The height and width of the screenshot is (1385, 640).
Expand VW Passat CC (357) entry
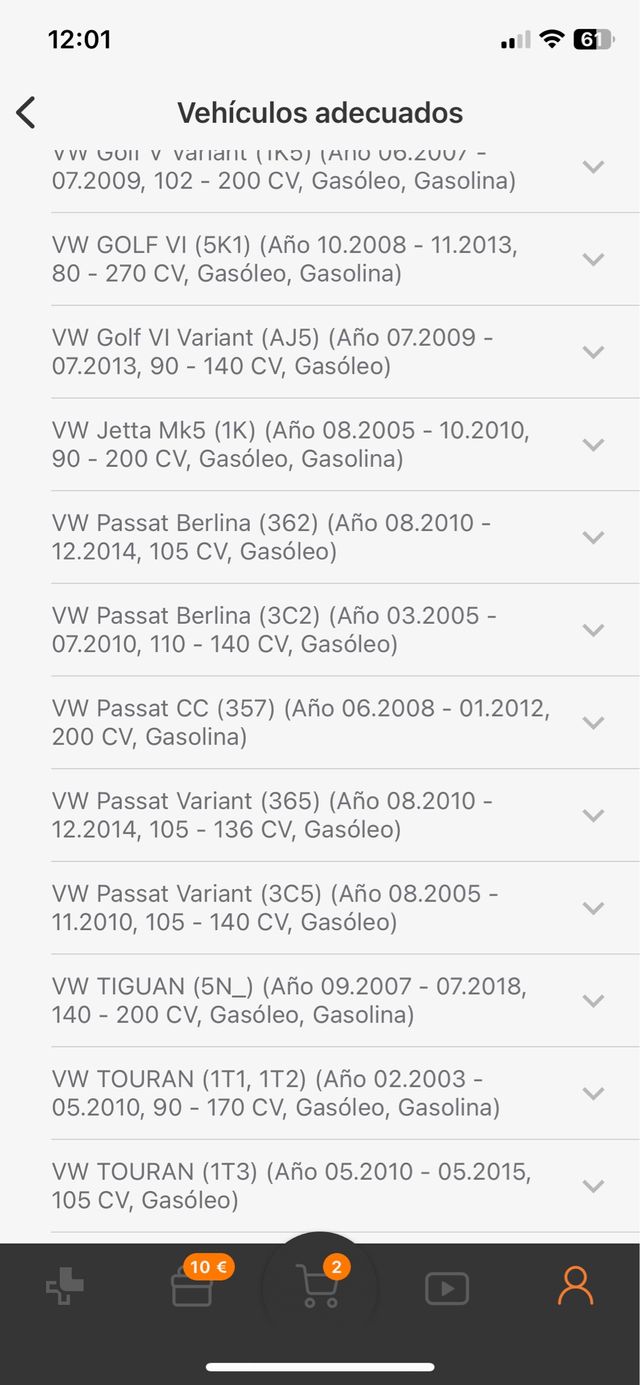coord(593,722)
